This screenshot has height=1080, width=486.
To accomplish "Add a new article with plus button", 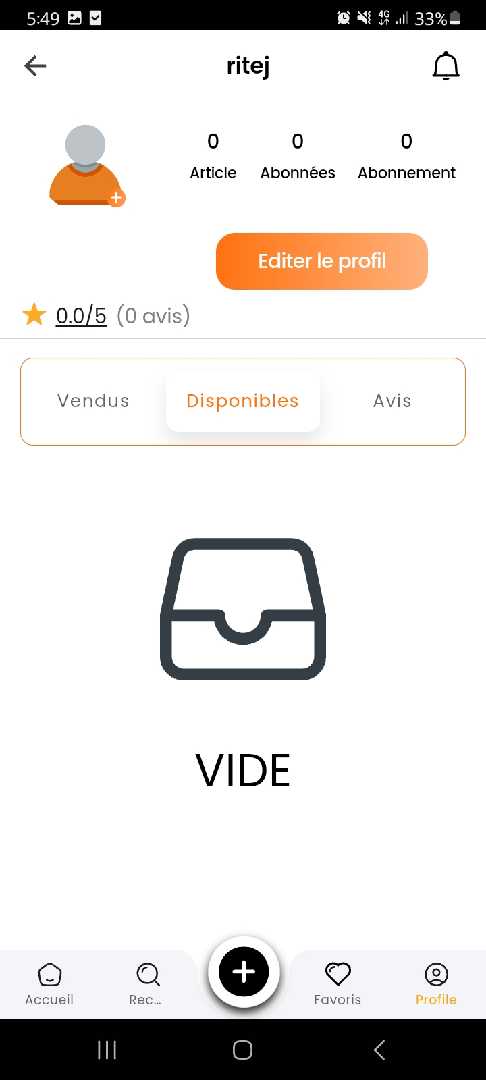I will pos(243,972).
